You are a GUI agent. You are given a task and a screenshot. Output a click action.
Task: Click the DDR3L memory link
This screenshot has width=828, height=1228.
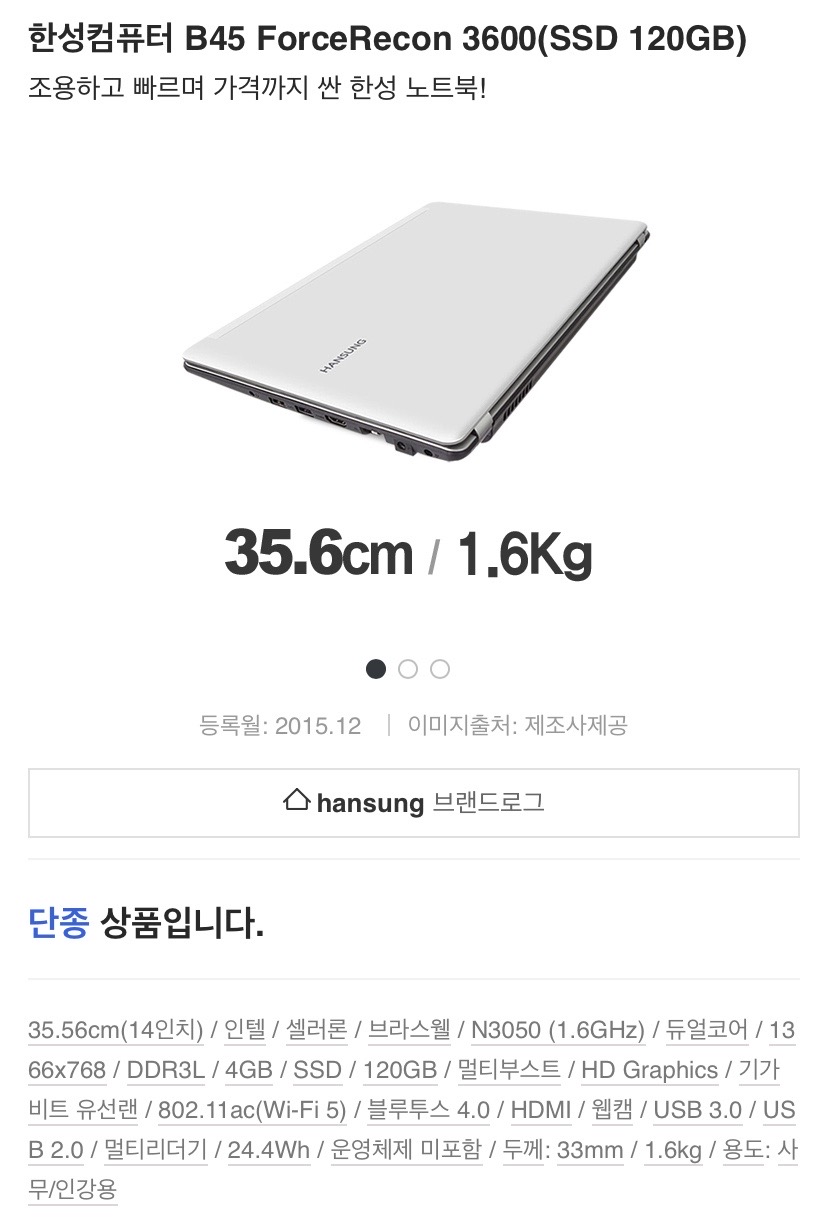169,1070
